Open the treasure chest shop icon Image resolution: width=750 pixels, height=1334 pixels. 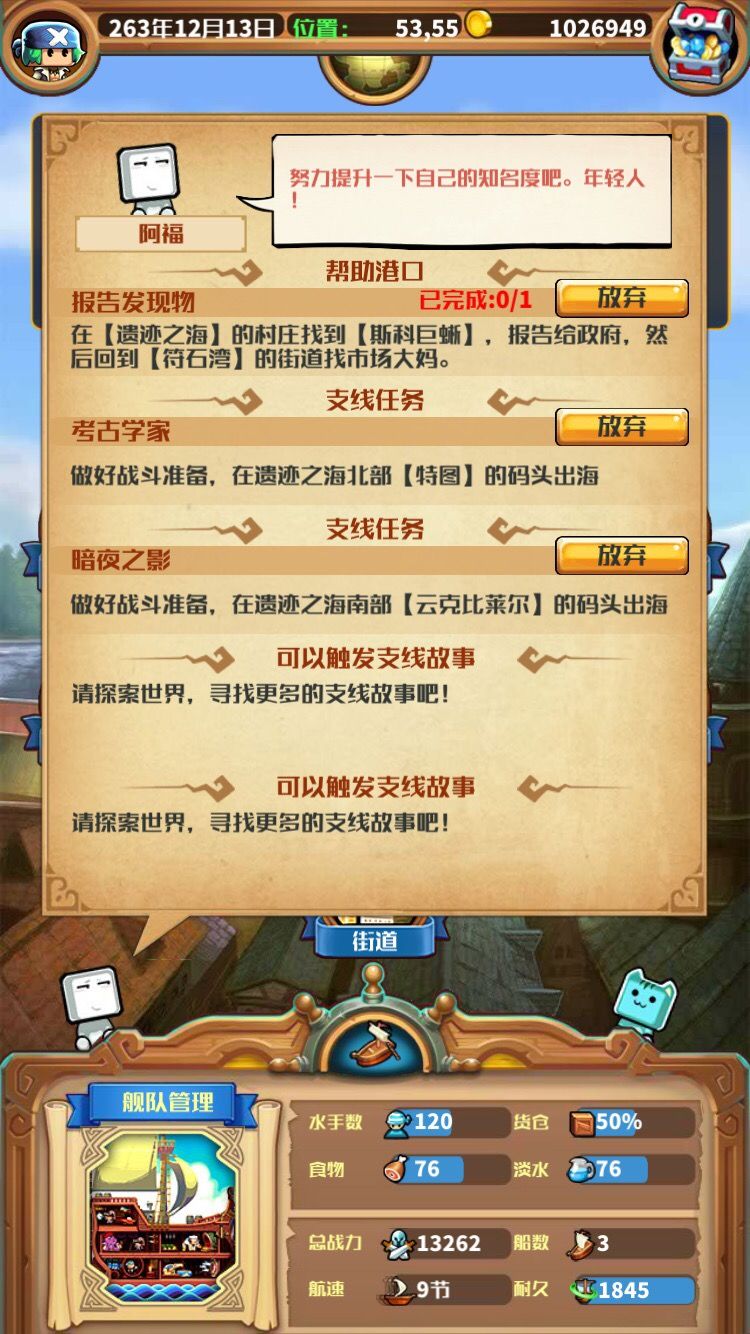[699, 44]
